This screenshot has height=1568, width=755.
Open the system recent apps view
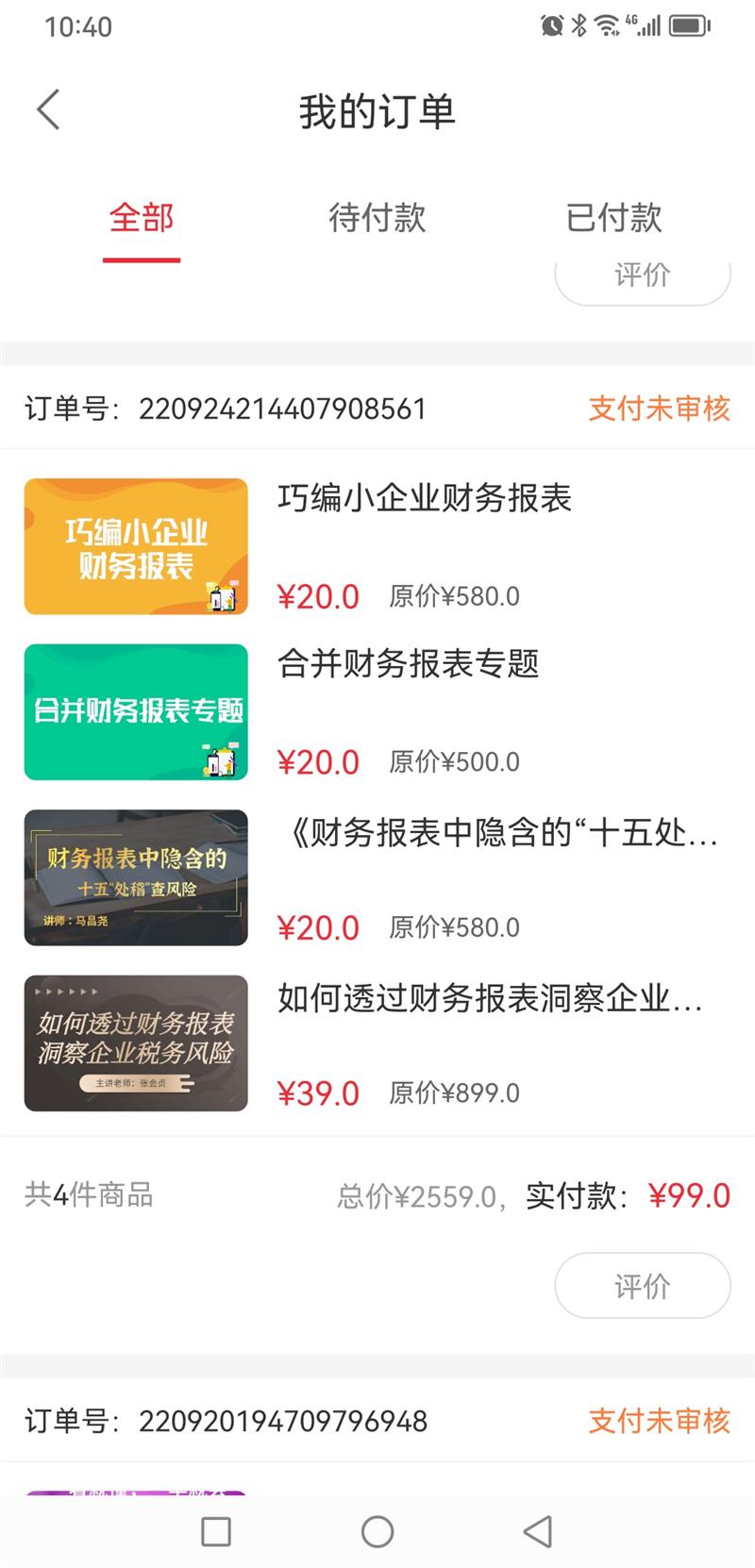pyautogui.click(x=216, y=1531)
